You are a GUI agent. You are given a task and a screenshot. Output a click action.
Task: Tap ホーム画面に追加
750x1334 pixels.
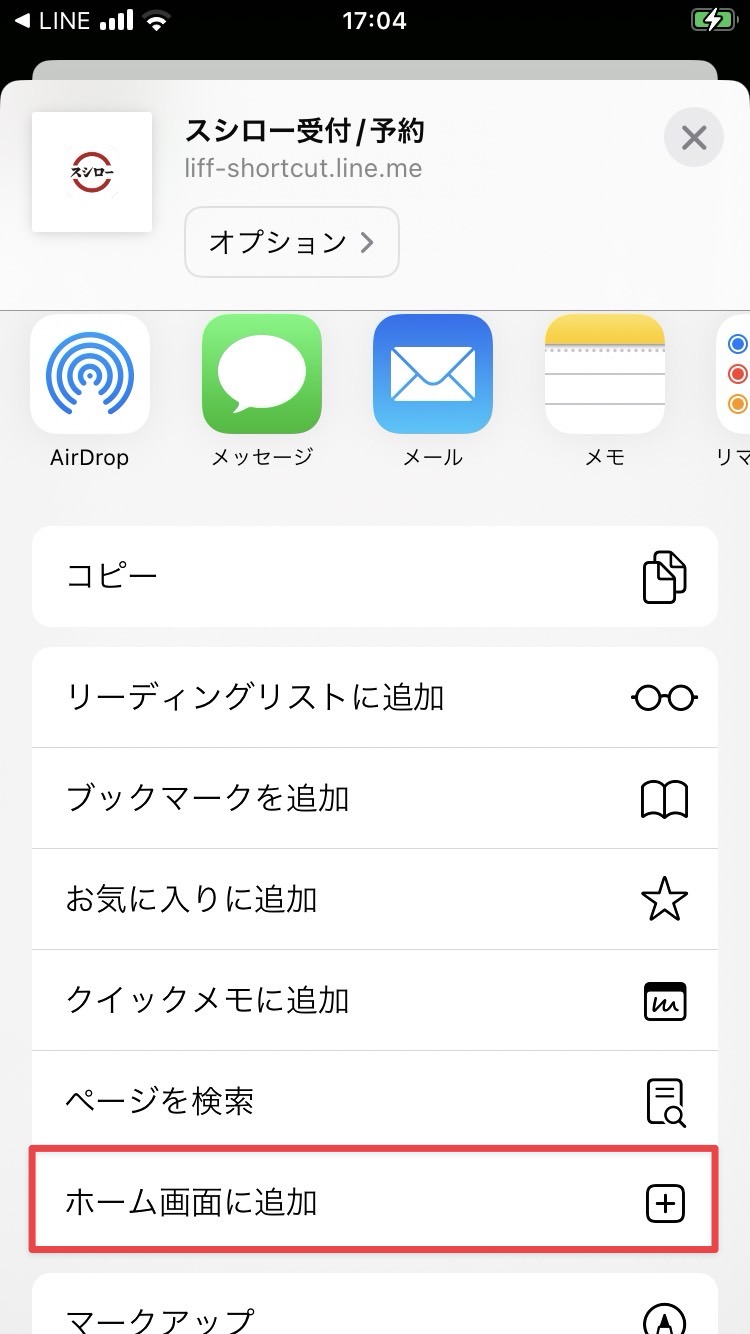pyautogui.click(x=375, y=1202)
